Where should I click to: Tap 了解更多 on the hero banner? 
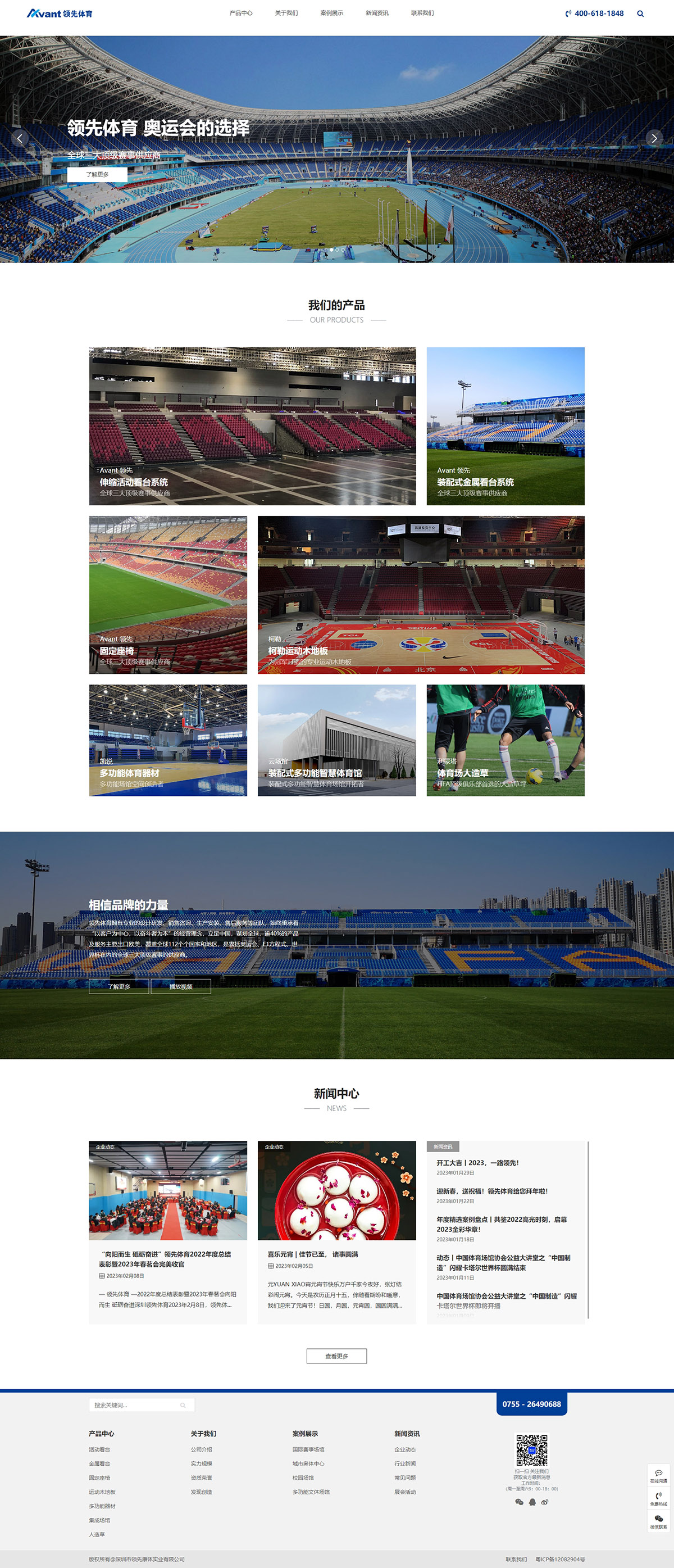[x=97, y=175]
